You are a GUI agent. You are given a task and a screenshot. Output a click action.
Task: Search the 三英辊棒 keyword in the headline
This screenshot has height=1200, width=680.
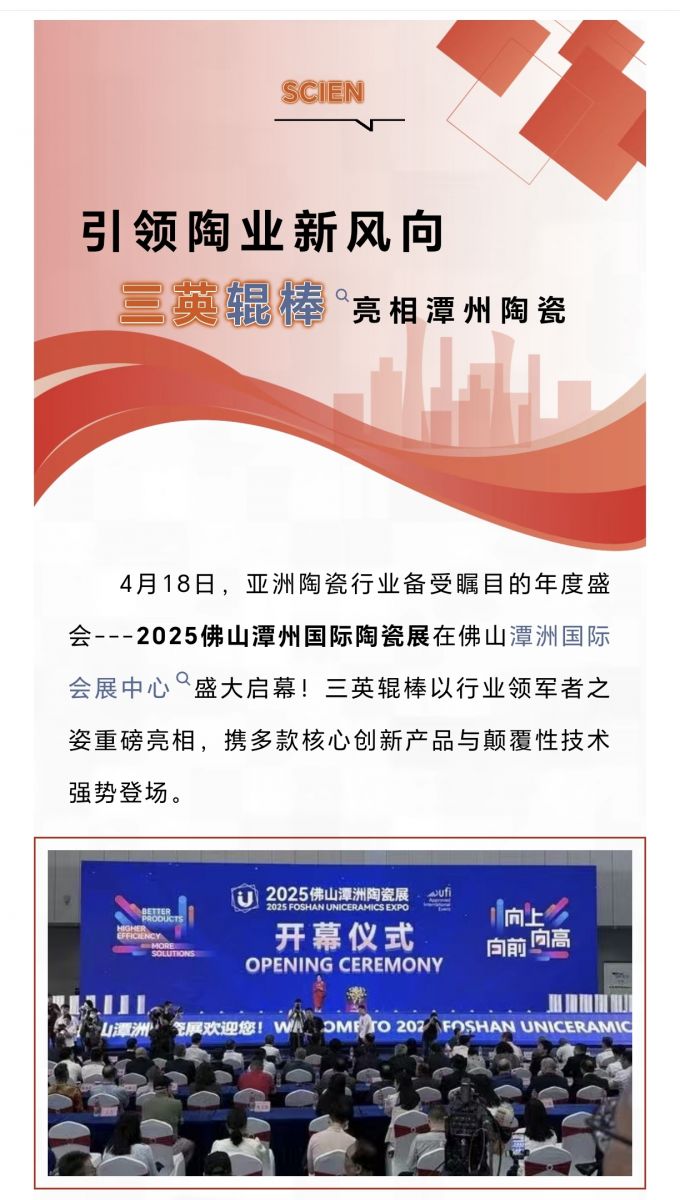click(x=223, y=305)
